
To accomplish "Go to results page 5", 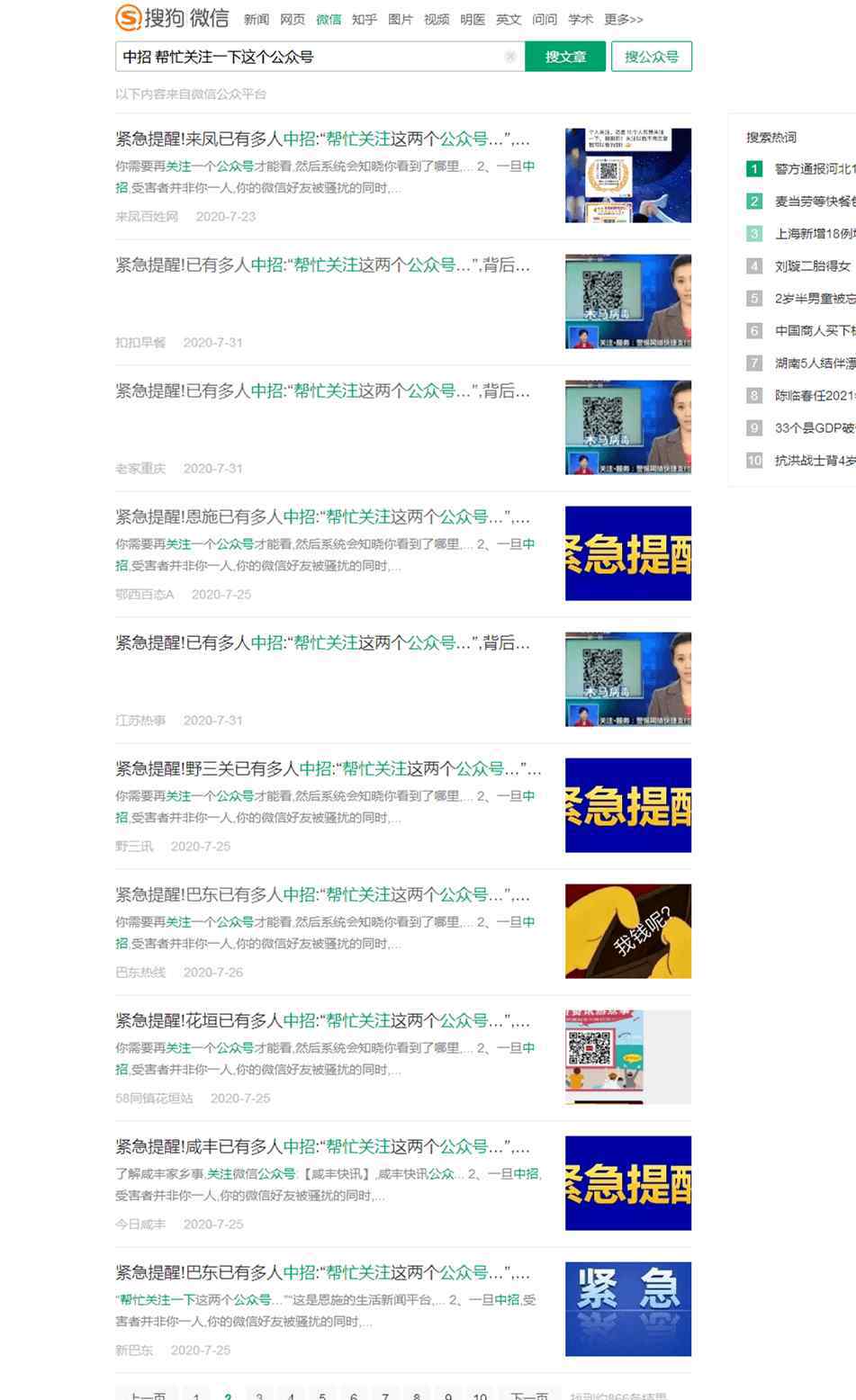I will point(322,1395).
